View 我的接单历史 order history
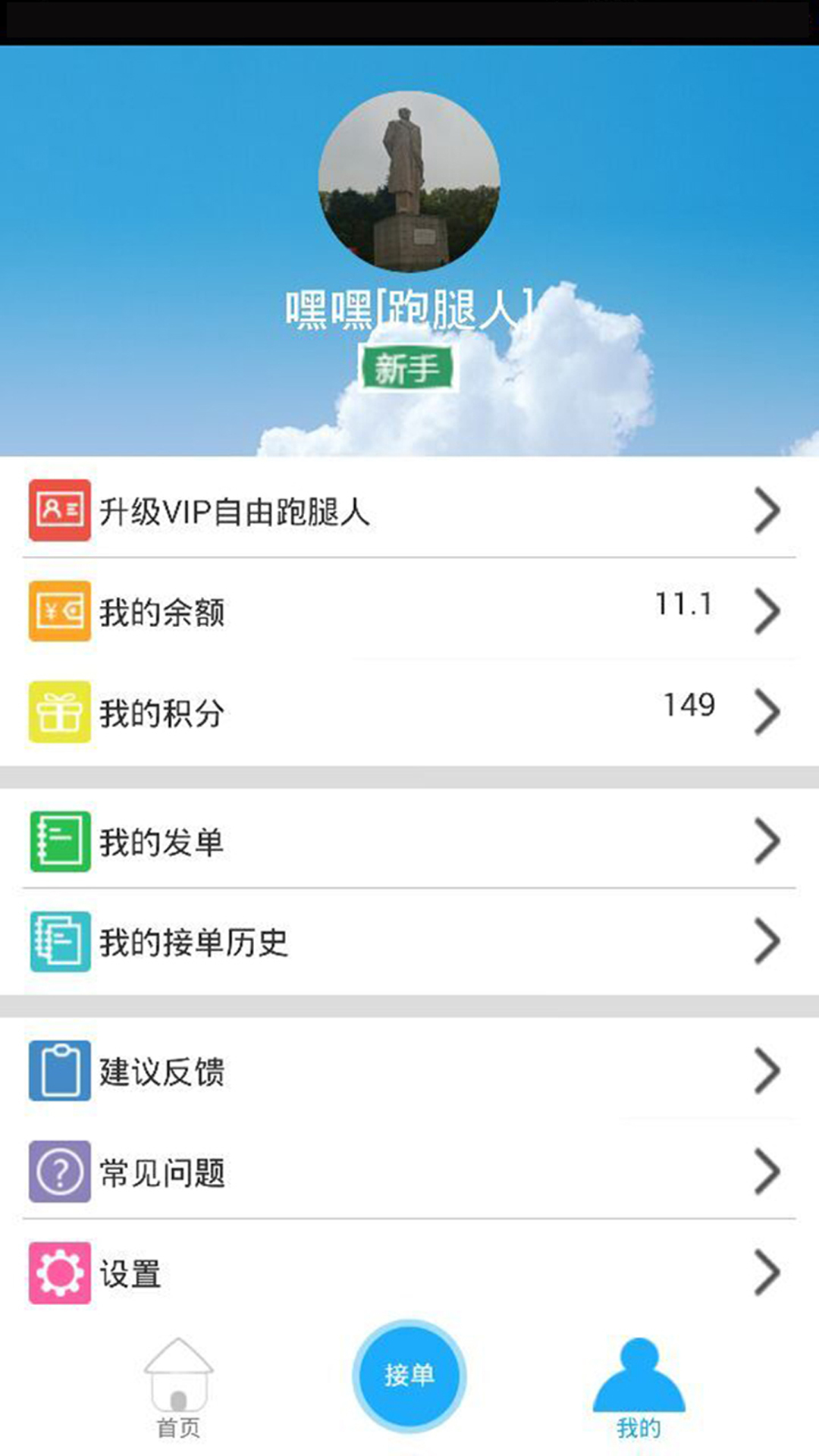This screenshot has height=1456, width=819. coord(409,942)
